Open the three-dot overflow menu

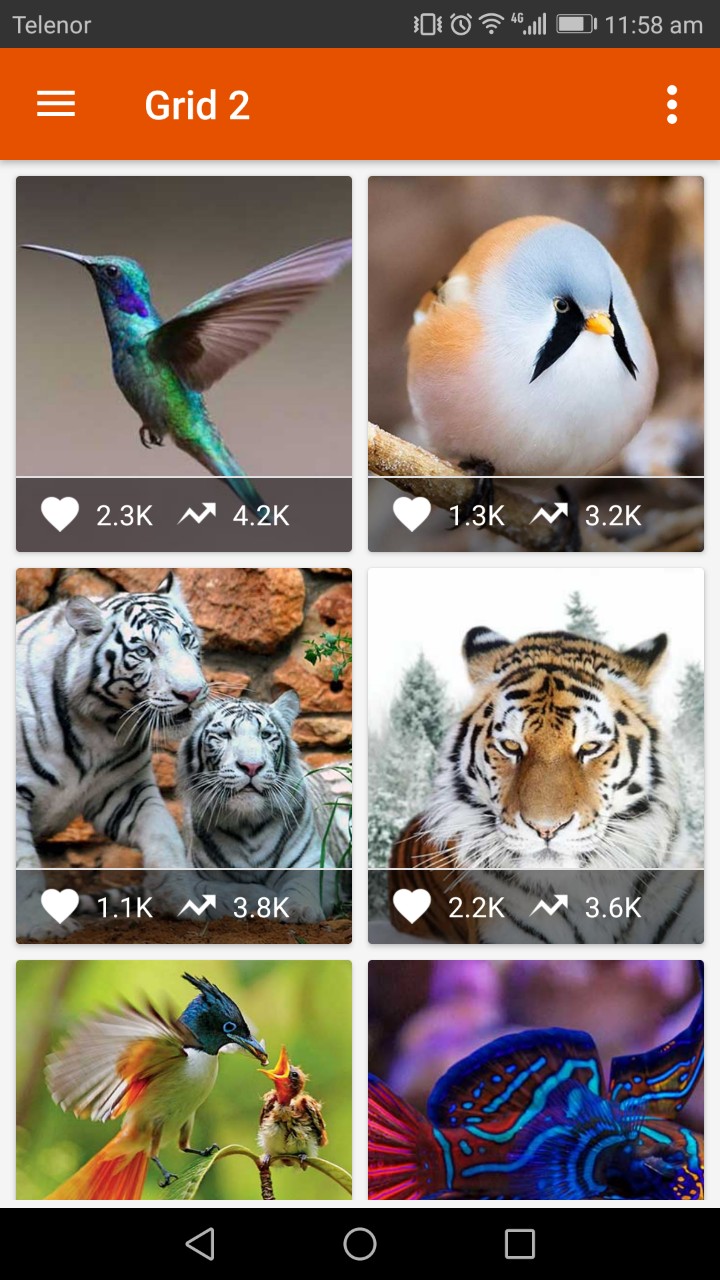(x=672, y=104)
